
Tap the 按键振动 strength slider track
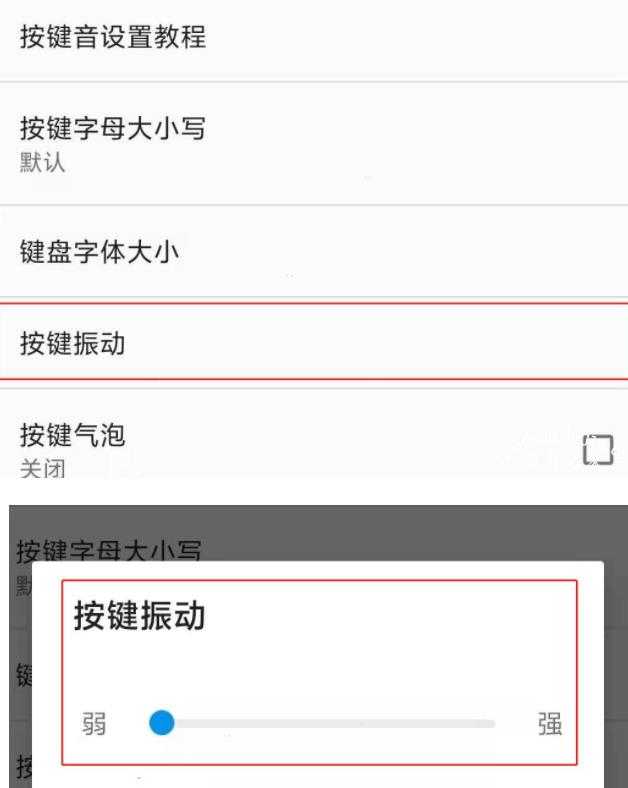(x=330, y=723)
